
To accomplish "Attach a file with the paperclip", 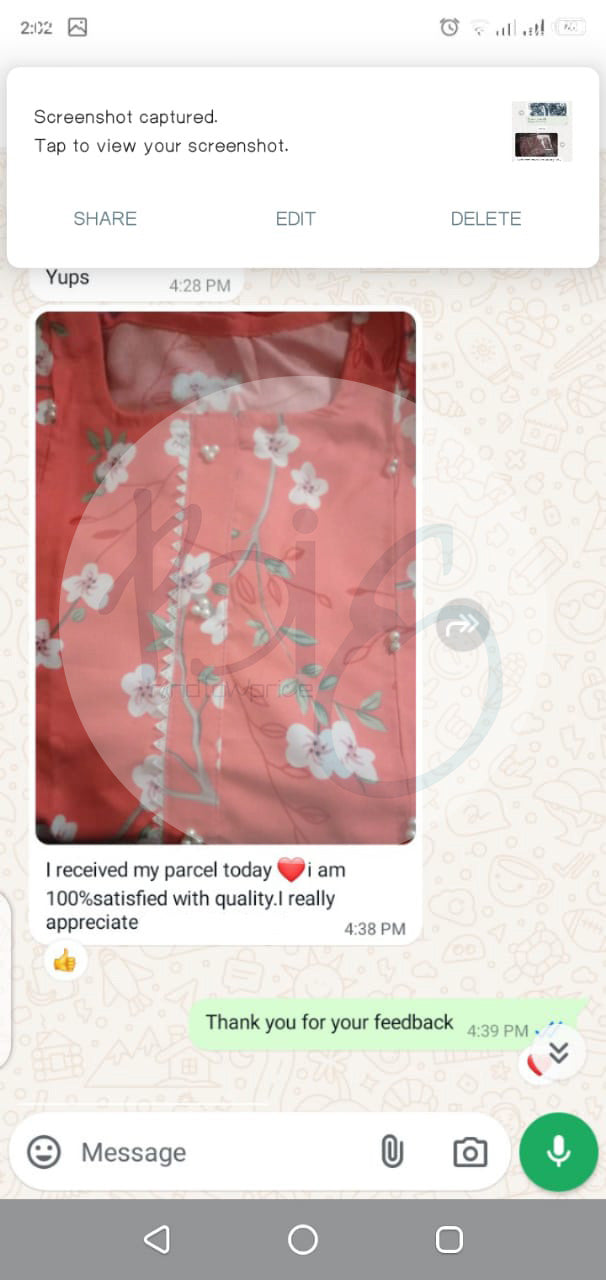I will point(392,1152).
